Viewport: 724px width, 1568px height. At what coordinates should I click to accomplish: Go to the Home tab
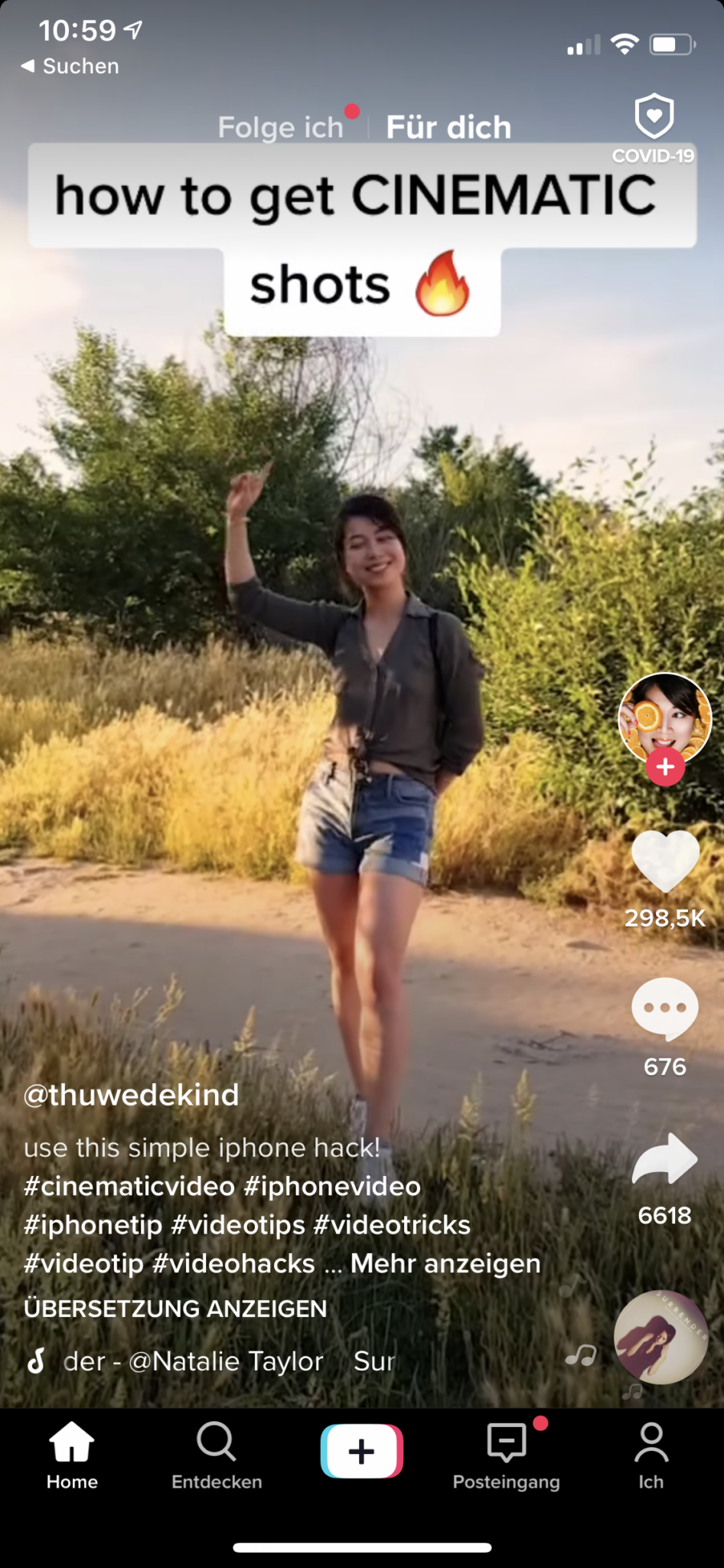coord(72,1455)
